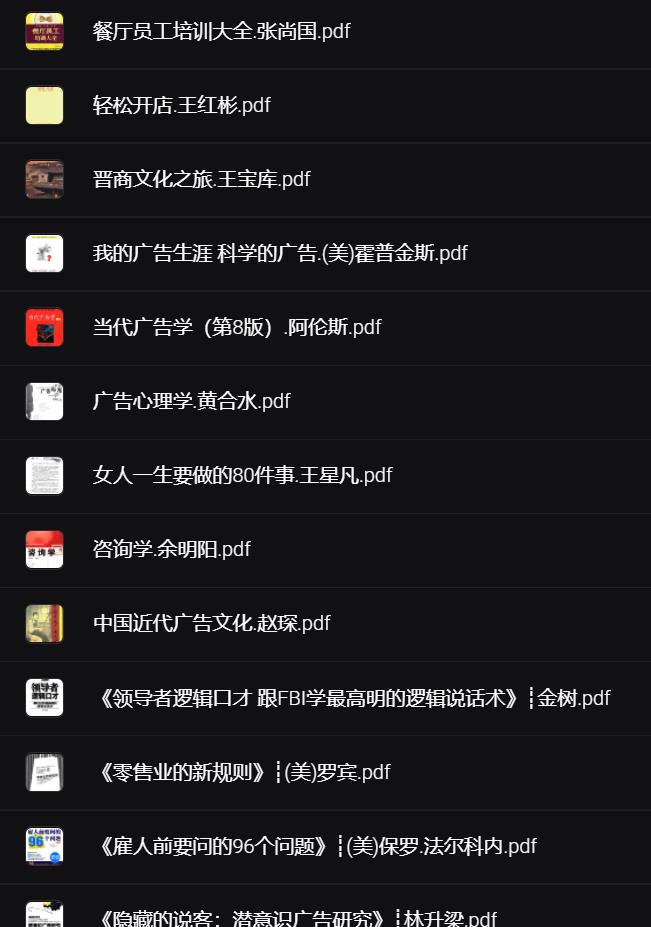This screenshot has width=651, height=927.
Task: Select the file 轻松开店.王红彬.pdf
Action: pyautogui.click(x=181, y=105)
